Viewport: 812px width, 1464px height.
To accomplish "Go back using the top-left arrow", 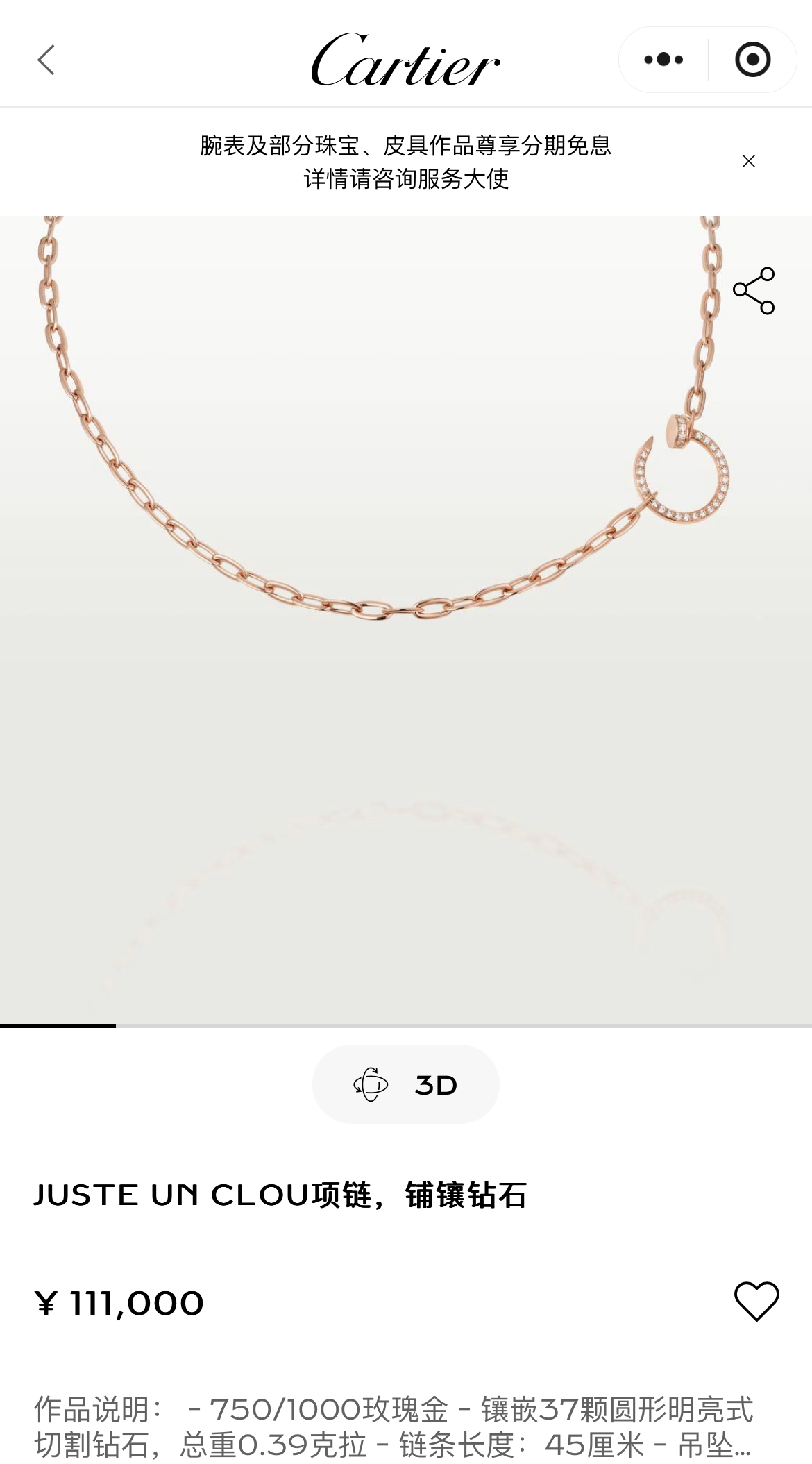I will [x=46, y=60].
